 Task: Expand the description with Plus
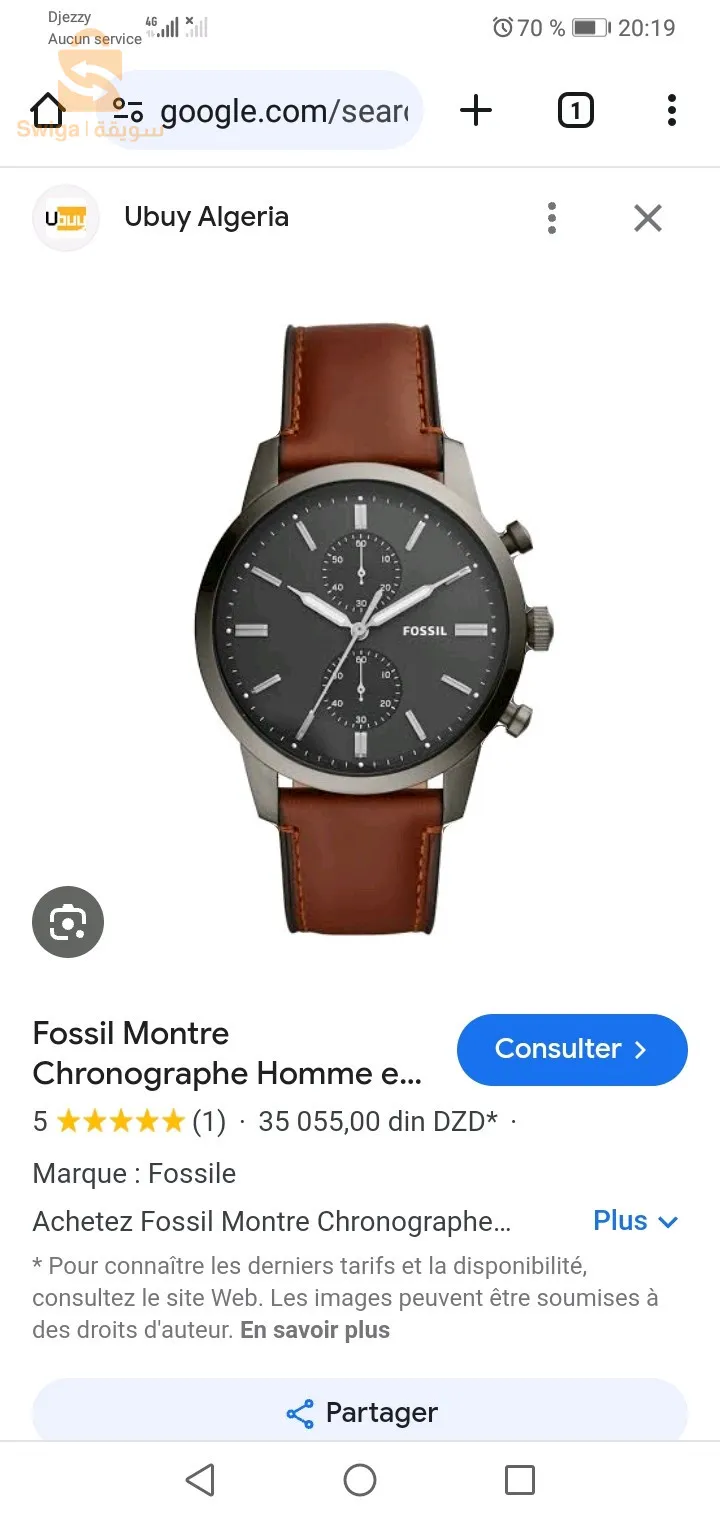tap(635, 1221)
